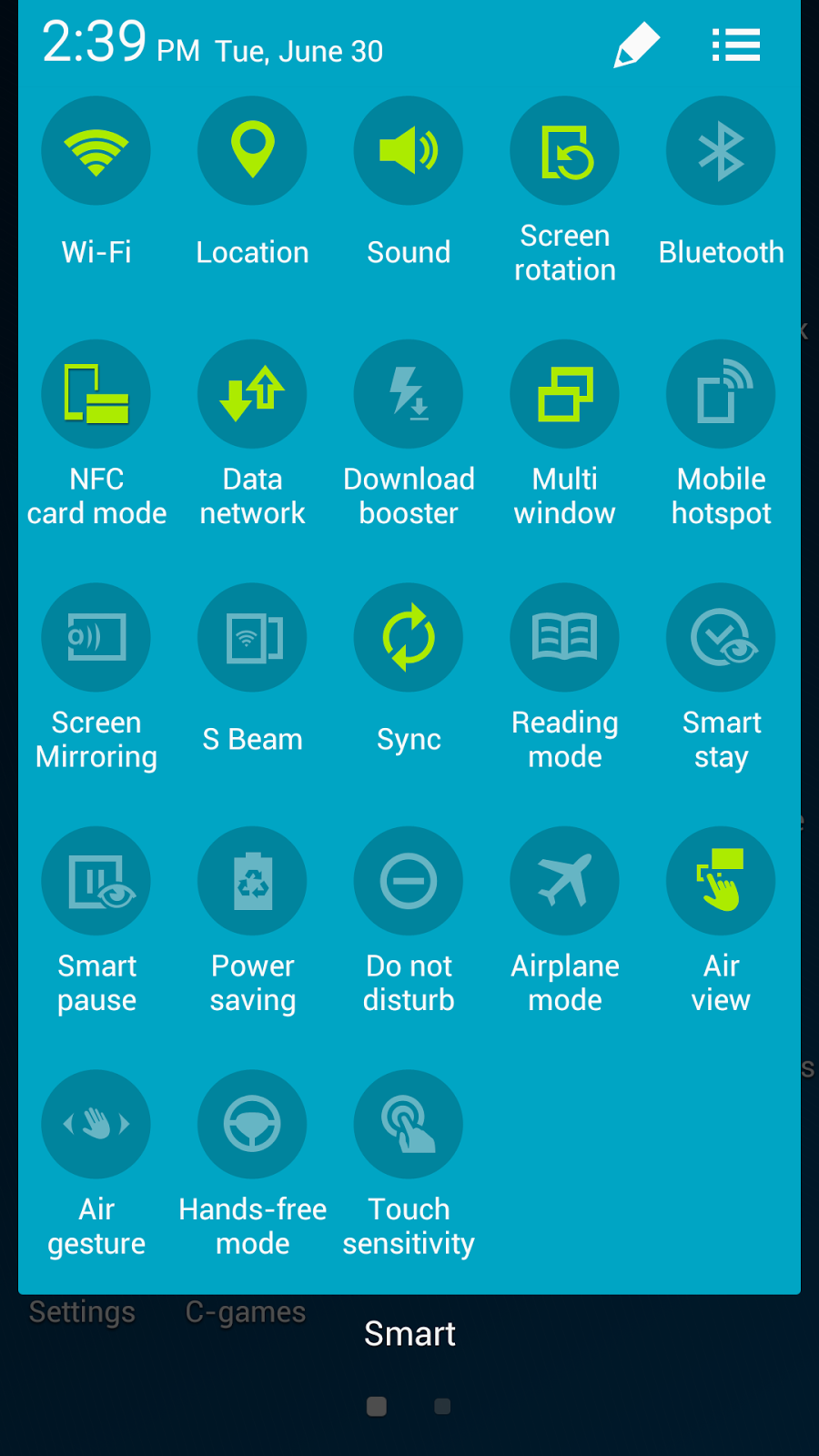Enable Touch sensitivity
The image size is (819, 1456).
409,1125
